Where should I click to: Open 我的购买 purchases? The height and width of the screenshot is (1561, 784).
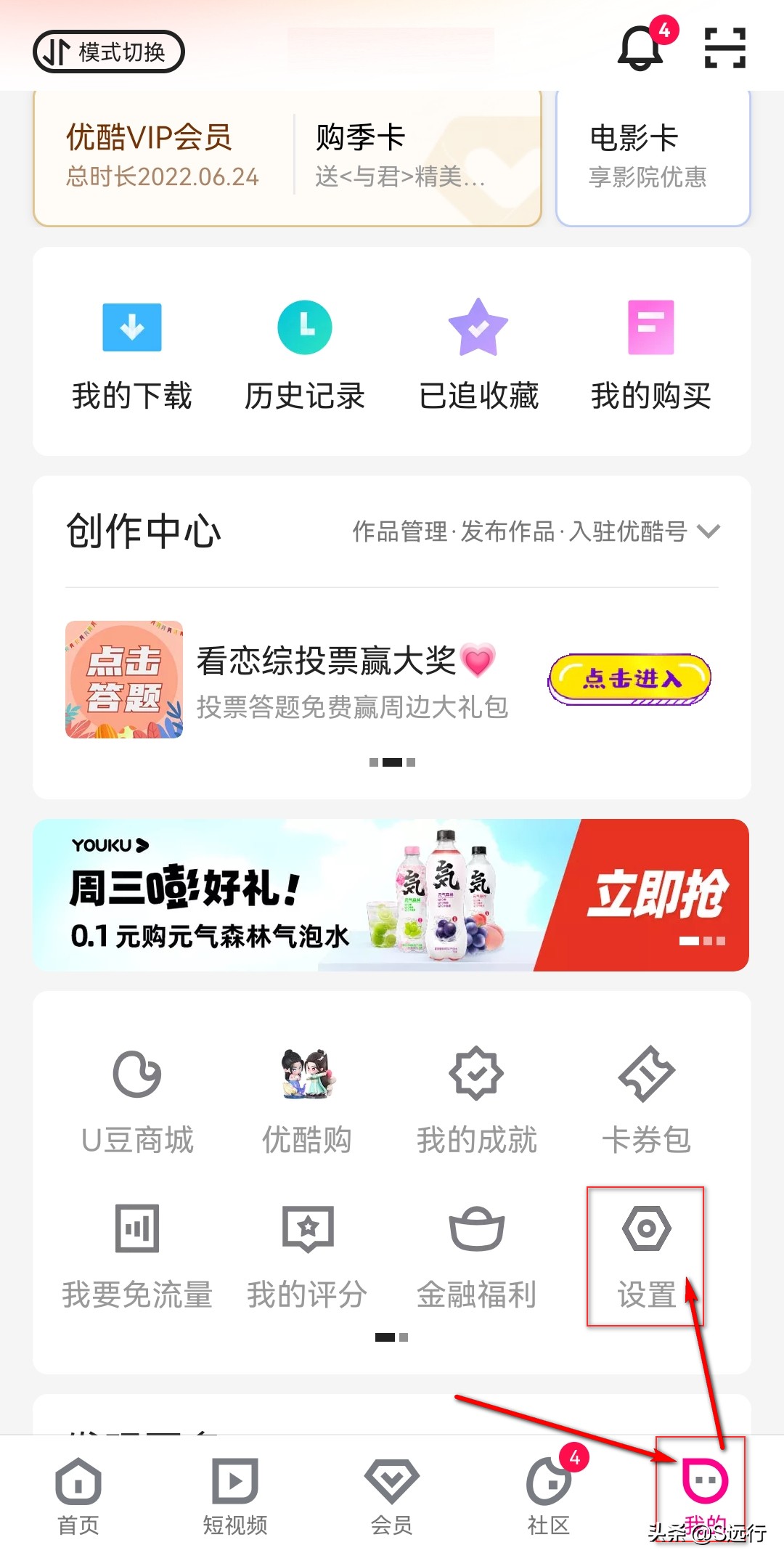coord(650,356)
